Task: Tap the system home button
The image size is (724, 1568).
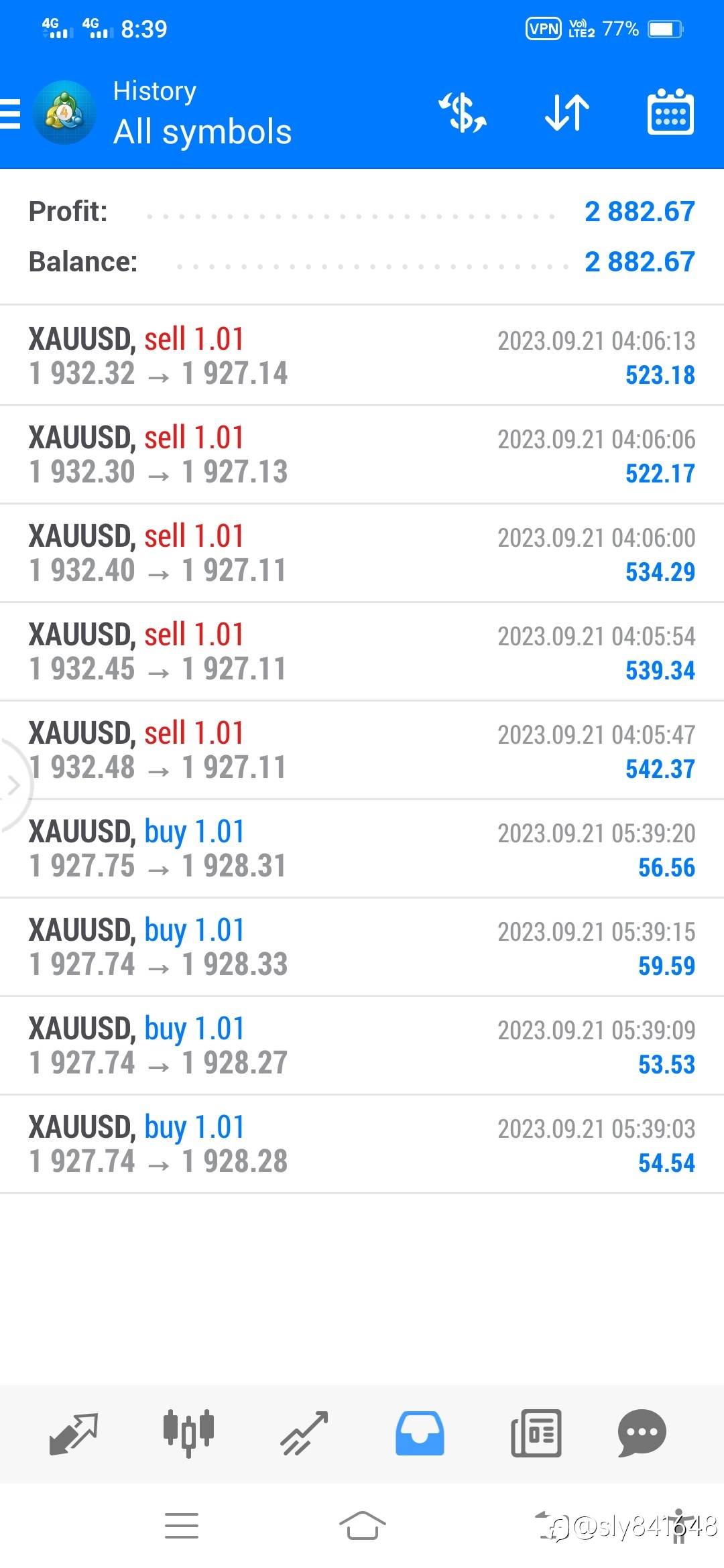Action: (362, 1526)
